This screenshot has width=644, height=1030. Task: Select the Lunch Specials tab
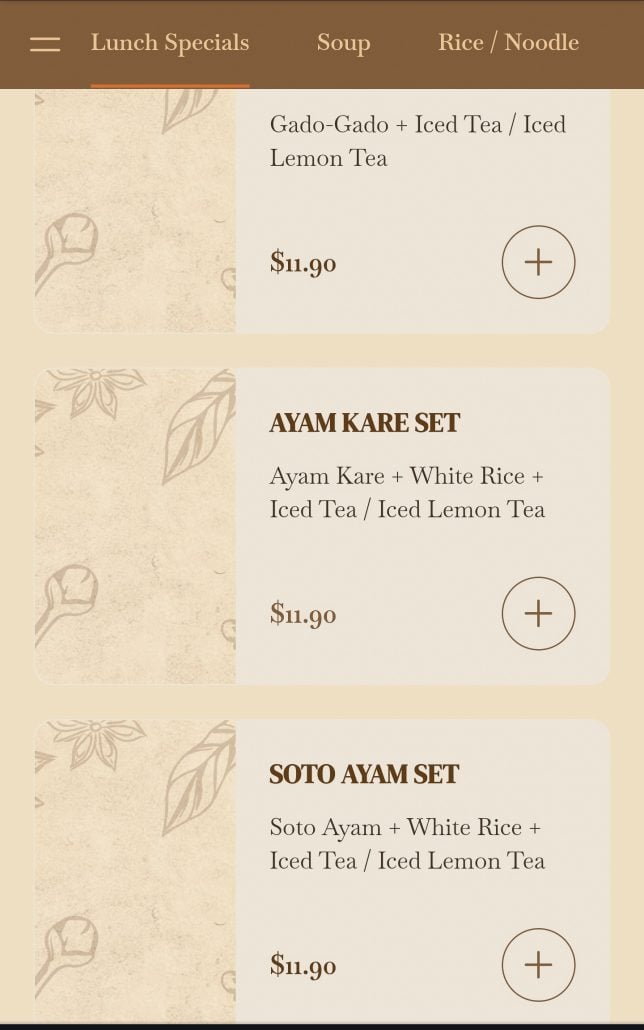click(170, 43)
